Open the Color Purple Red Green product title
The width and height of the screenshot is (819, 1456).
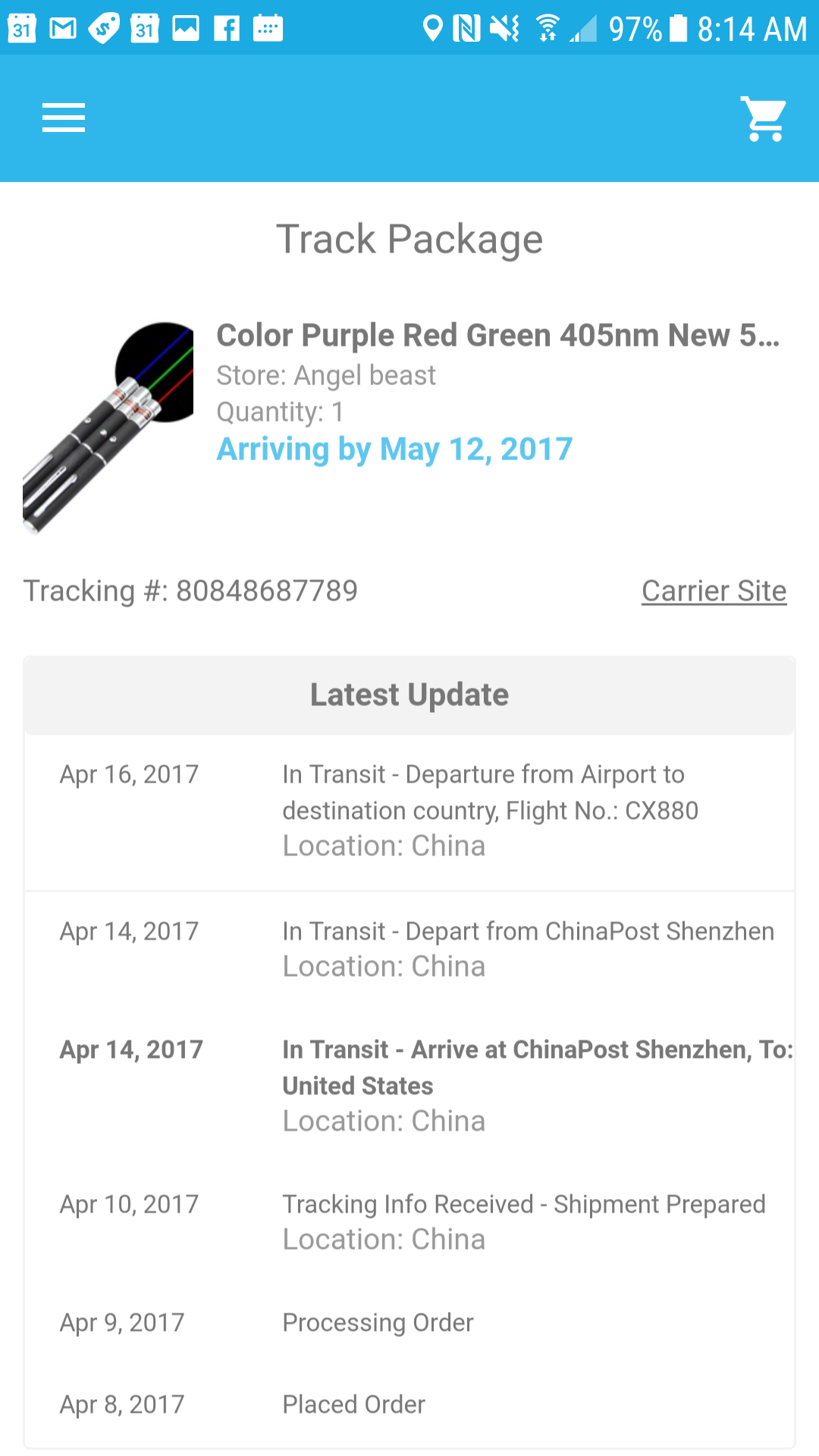[497, 335]
